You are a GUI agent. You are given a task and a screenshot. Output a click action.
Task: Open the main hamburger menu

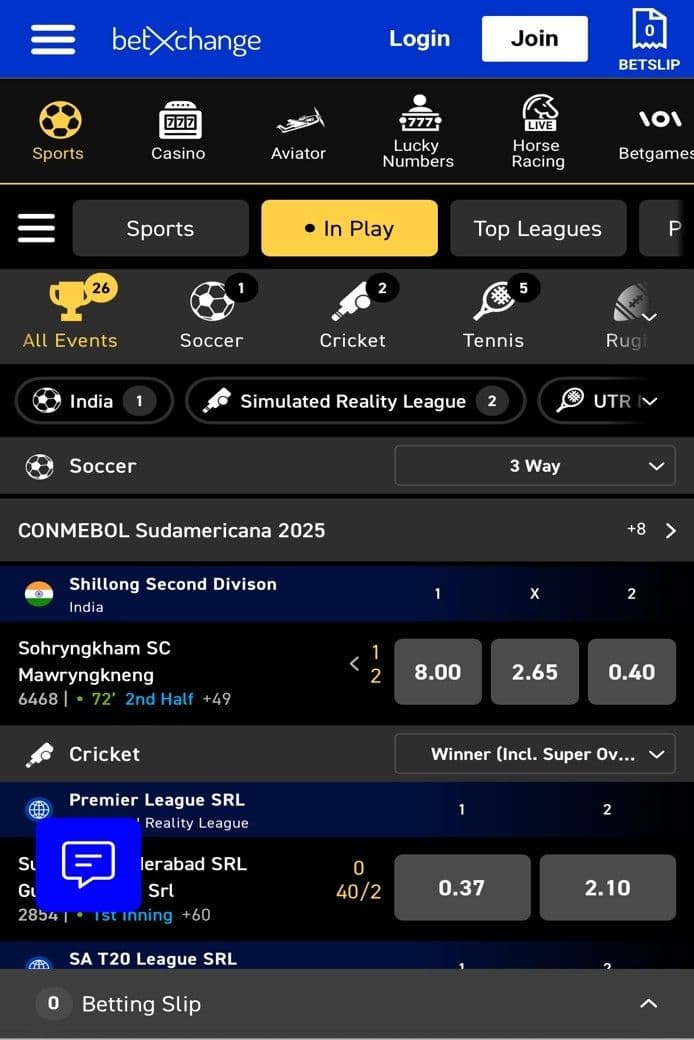pyautogui.click(x=53, y=39)
